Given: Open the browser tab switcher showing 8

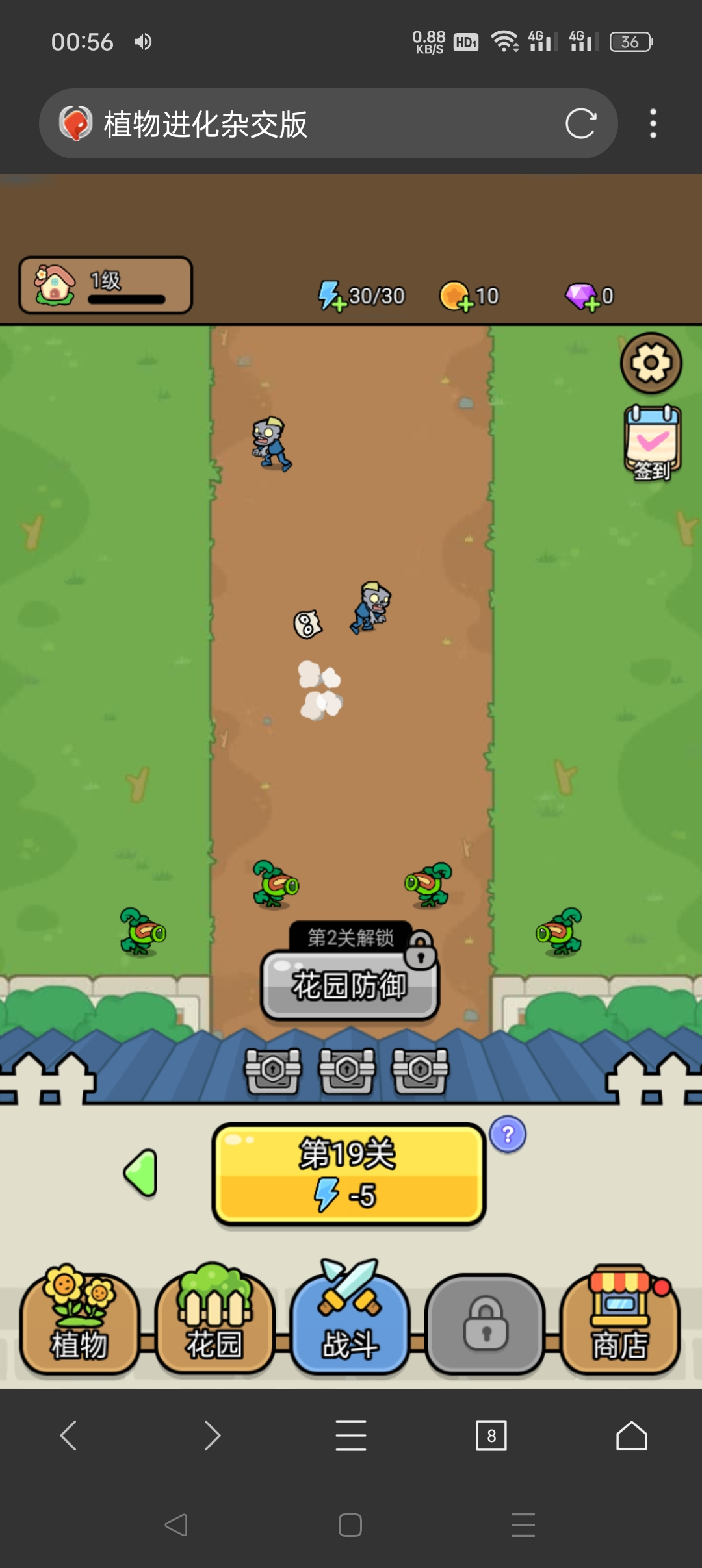Looking at the screenshot, I should click(491, 1435).
